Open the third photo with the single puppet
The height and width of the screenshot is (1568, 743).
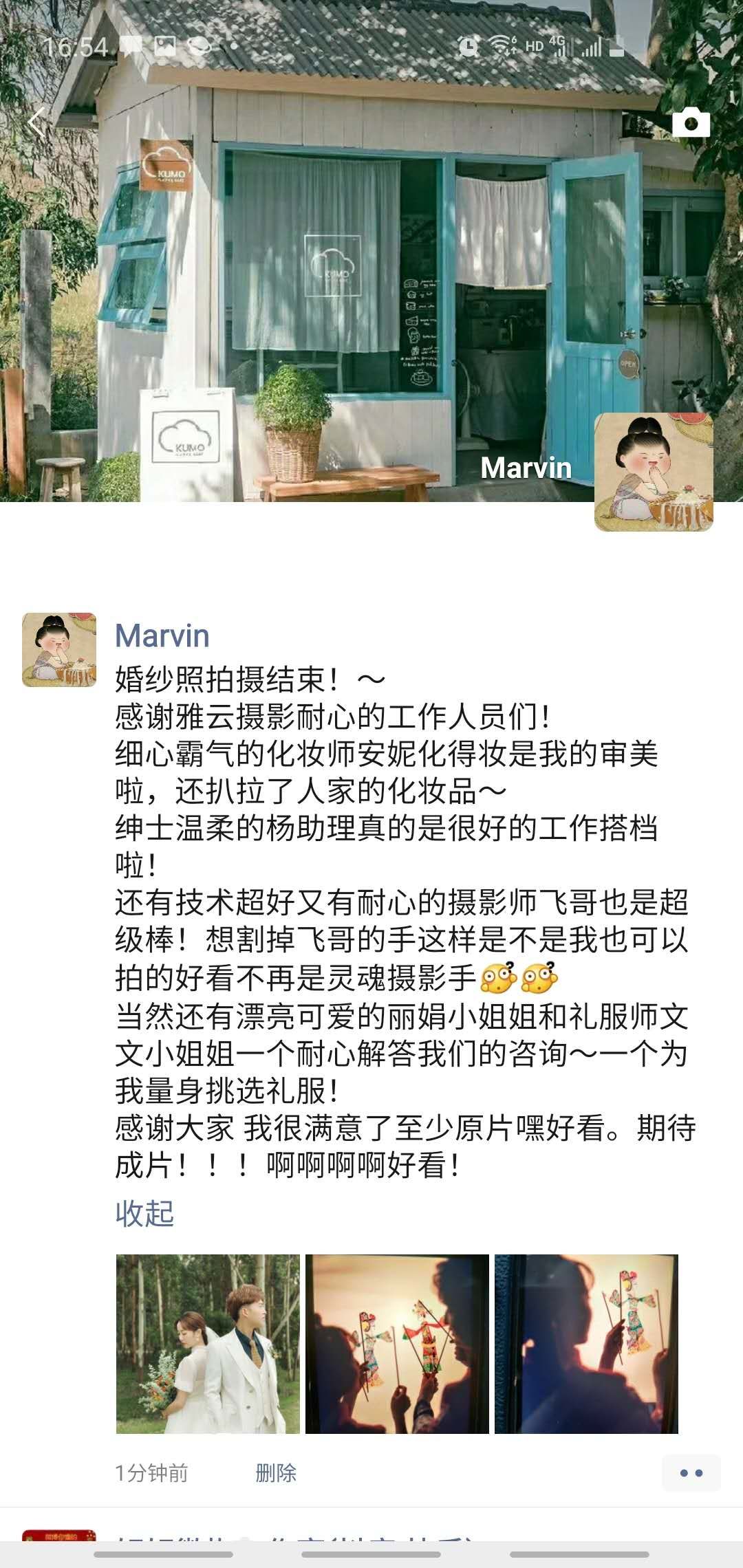[586, 1344]
